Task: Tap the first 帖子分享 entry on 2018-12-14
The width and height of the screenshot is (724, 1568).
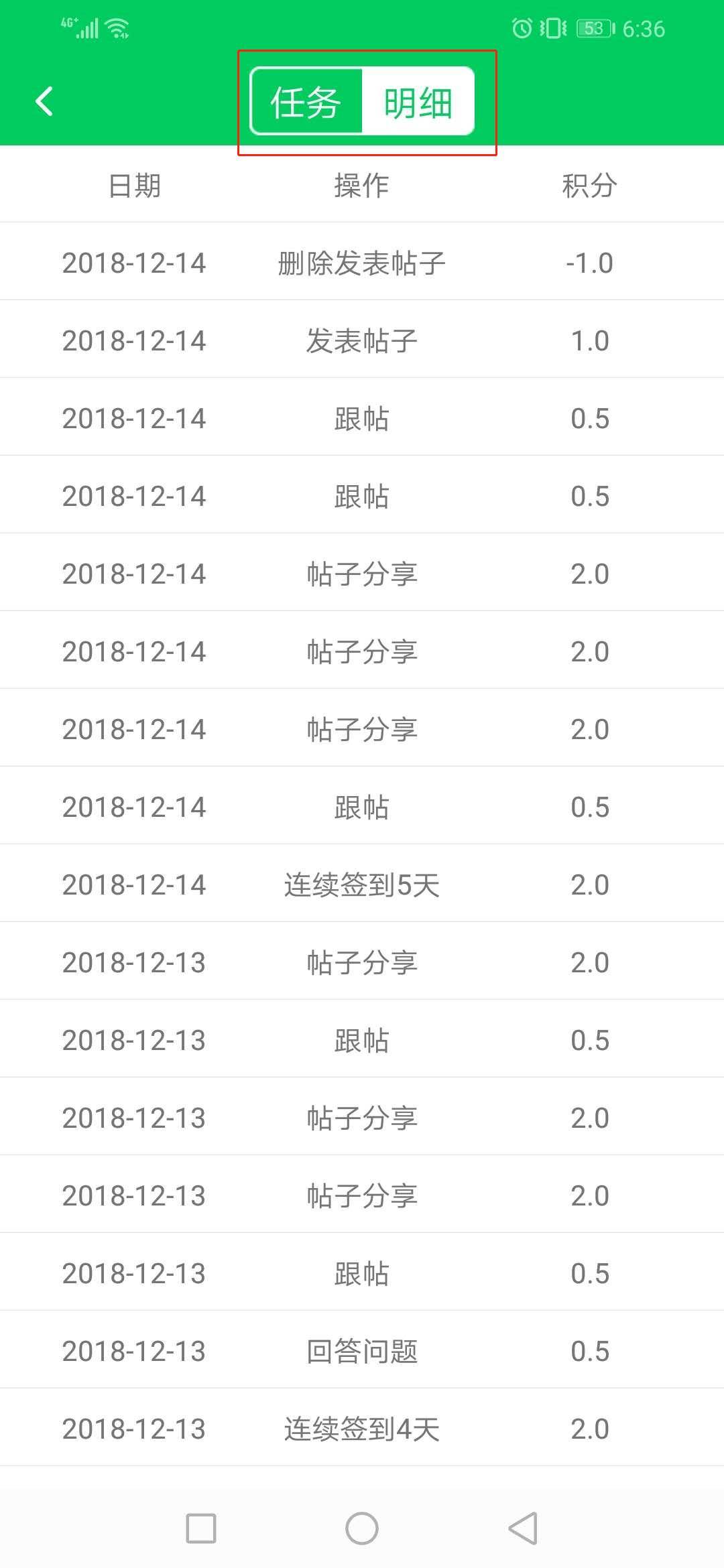Action: tap(362, 572)
